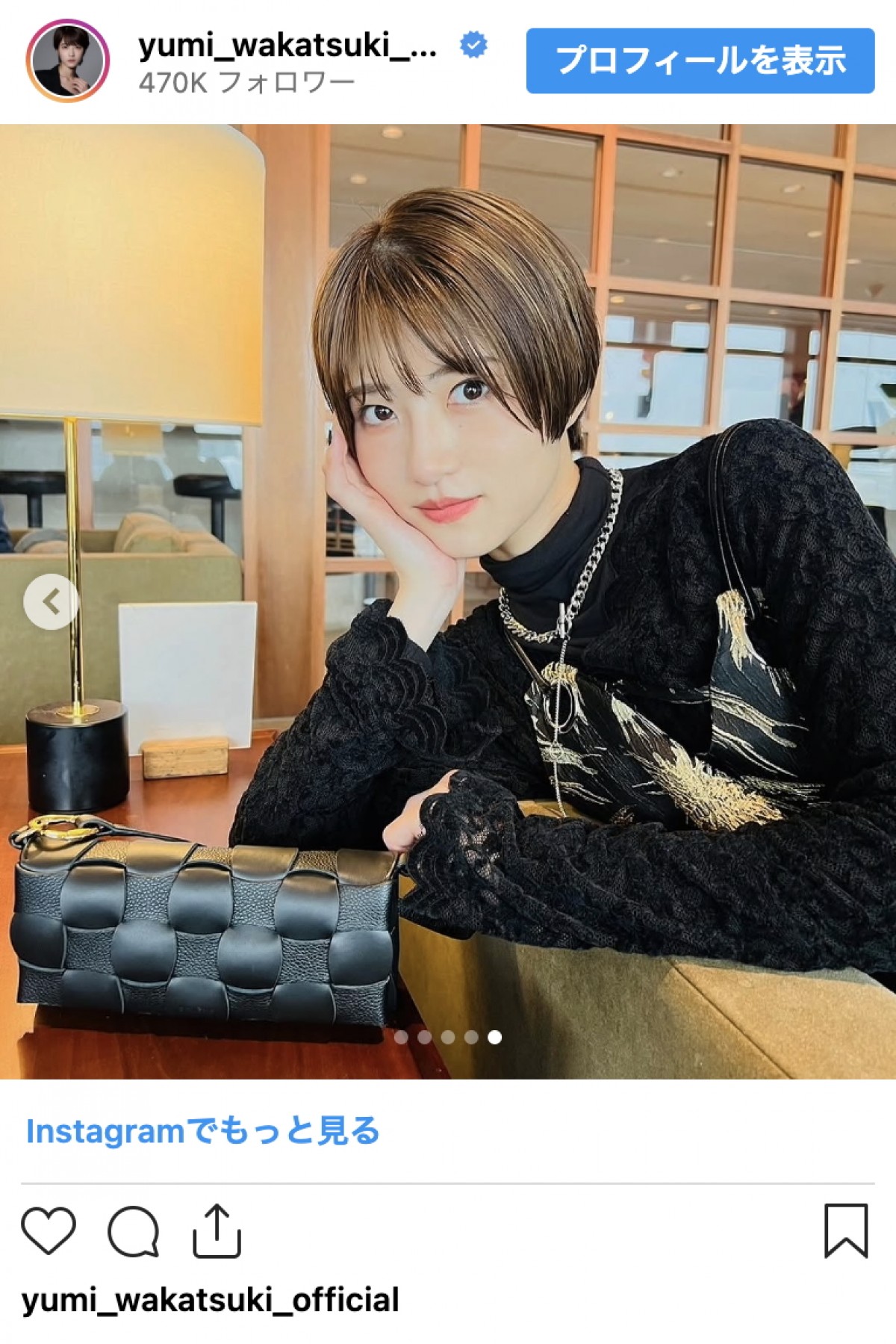
Task: Tap the プロフィールを表示 button
Action: point(700,61)
